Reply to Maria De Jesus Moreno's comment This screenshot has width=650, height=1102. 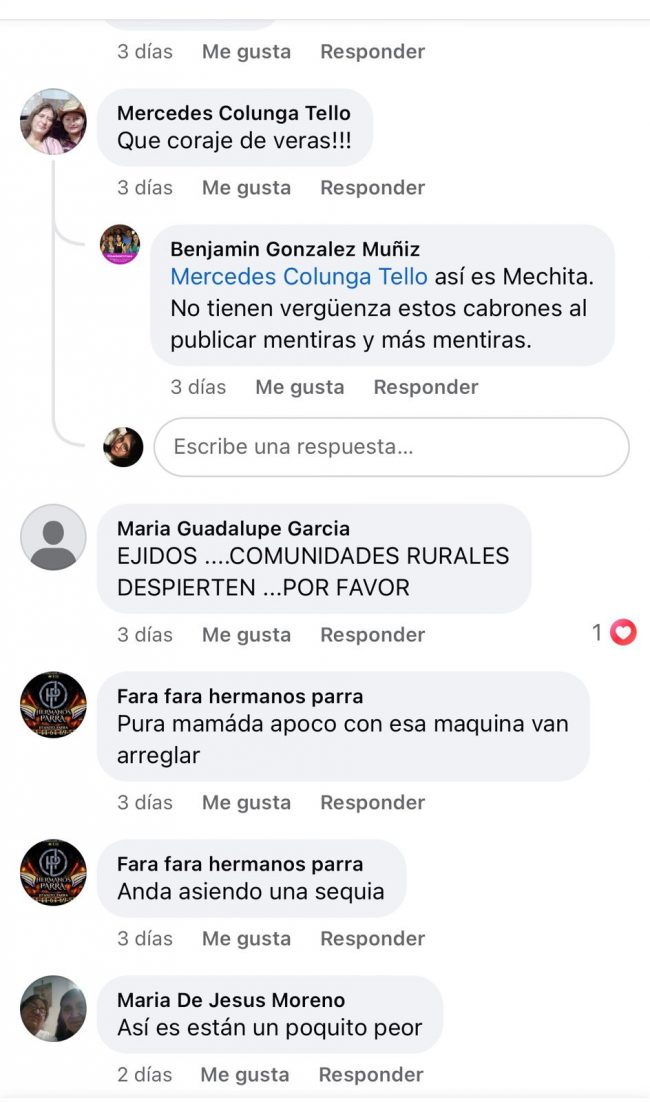(370, 1075)
